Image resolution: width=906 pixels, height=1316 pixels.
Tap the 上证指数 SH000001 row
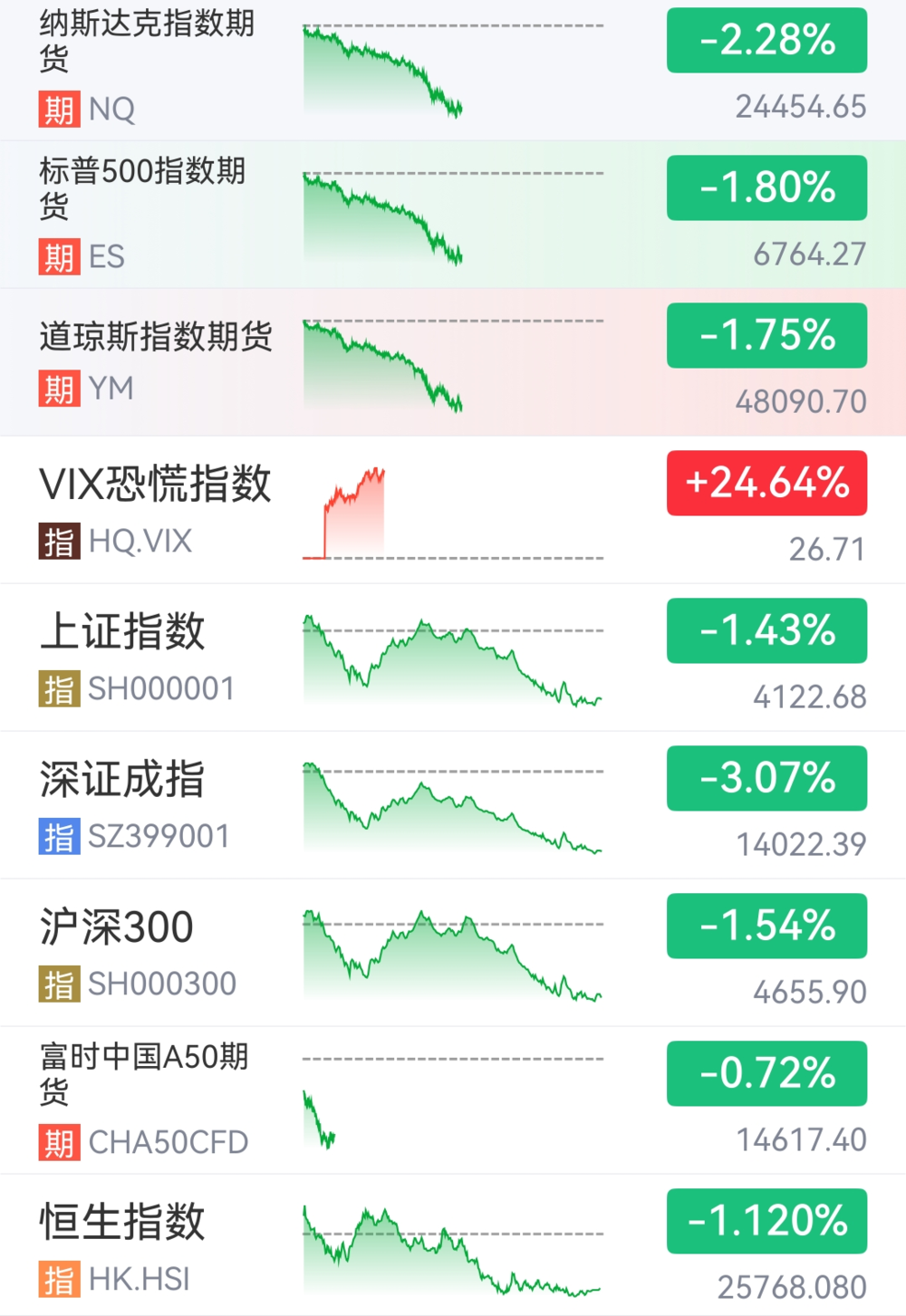[x=122, y=631]
